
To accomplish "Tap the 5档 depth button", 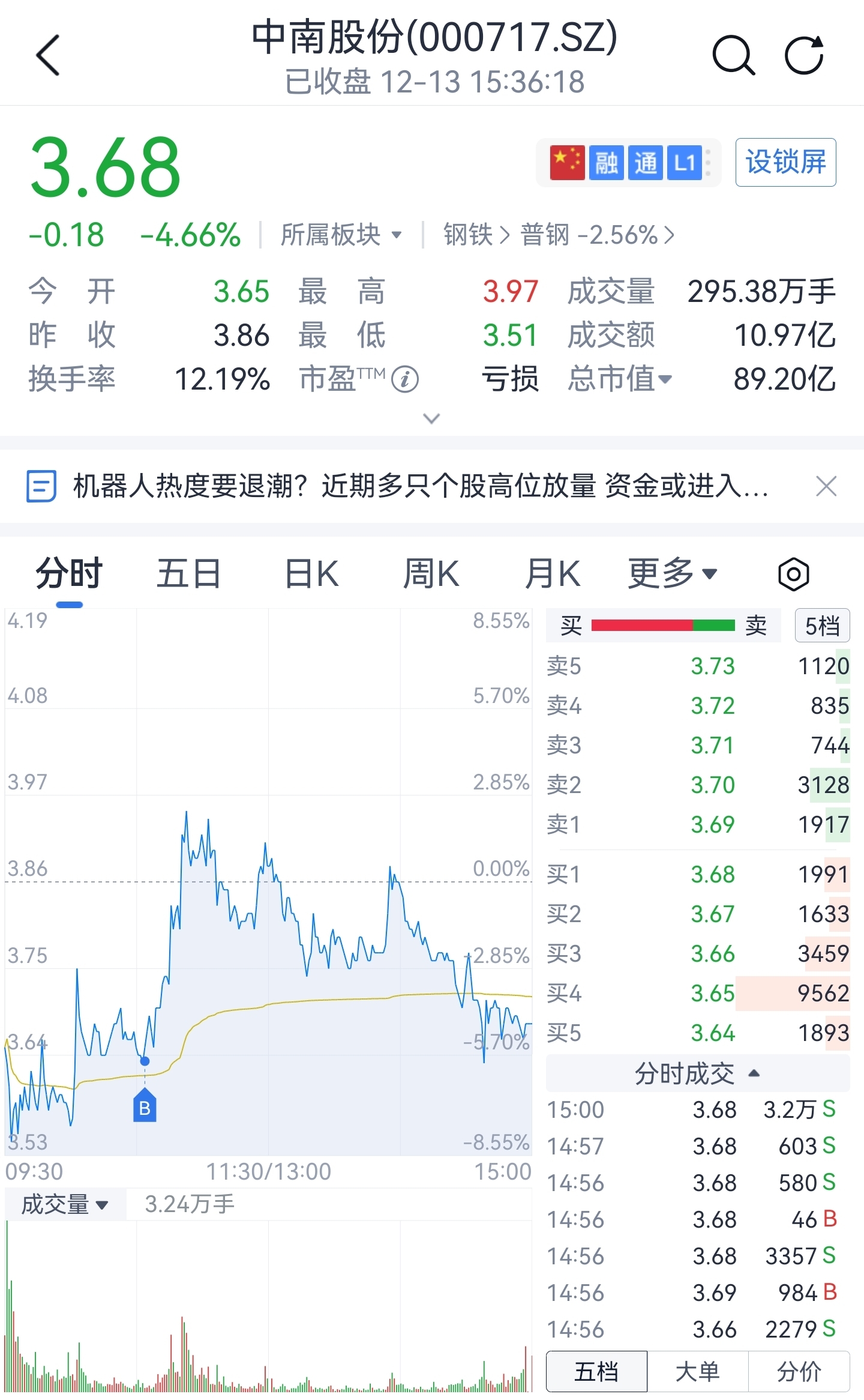I will 822,626.
